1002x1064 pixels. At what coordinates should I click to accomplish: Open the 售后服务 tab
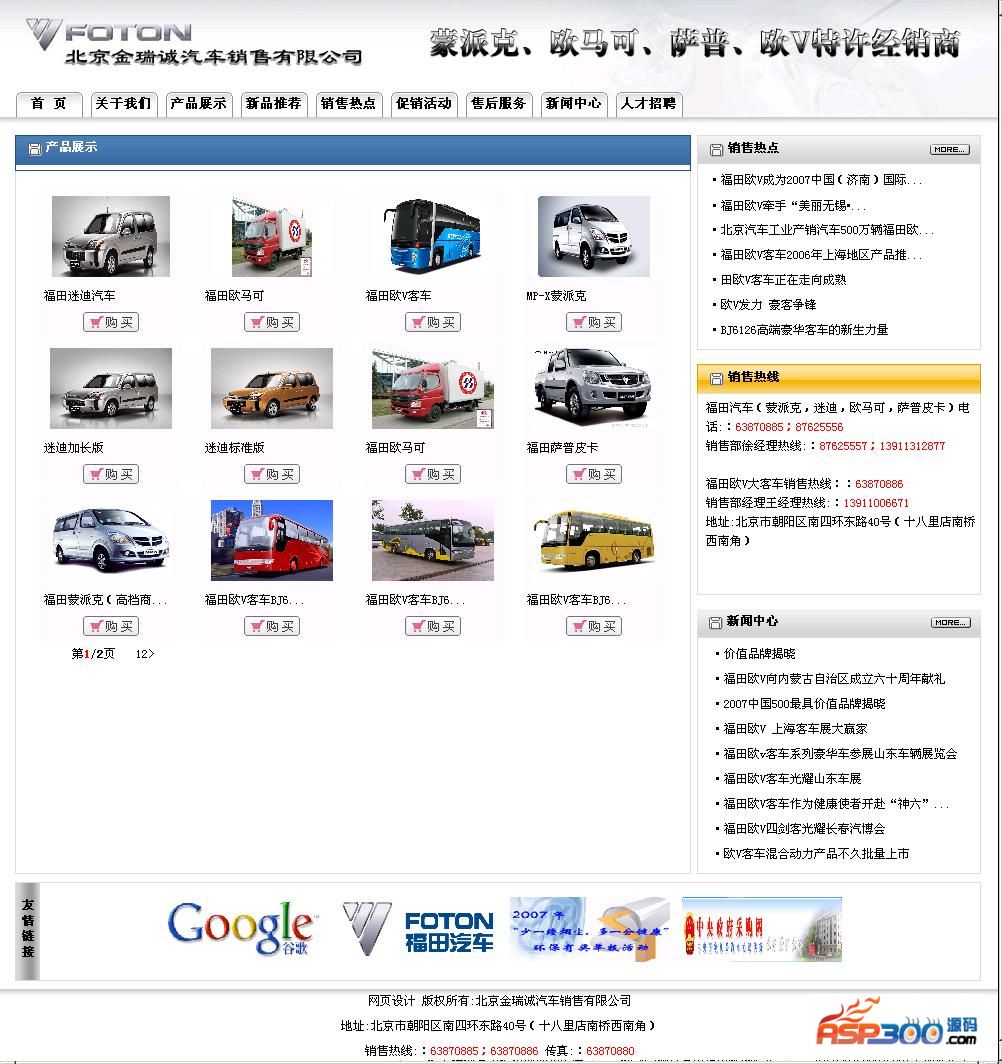pyautogui.click(x=498, y=104)
